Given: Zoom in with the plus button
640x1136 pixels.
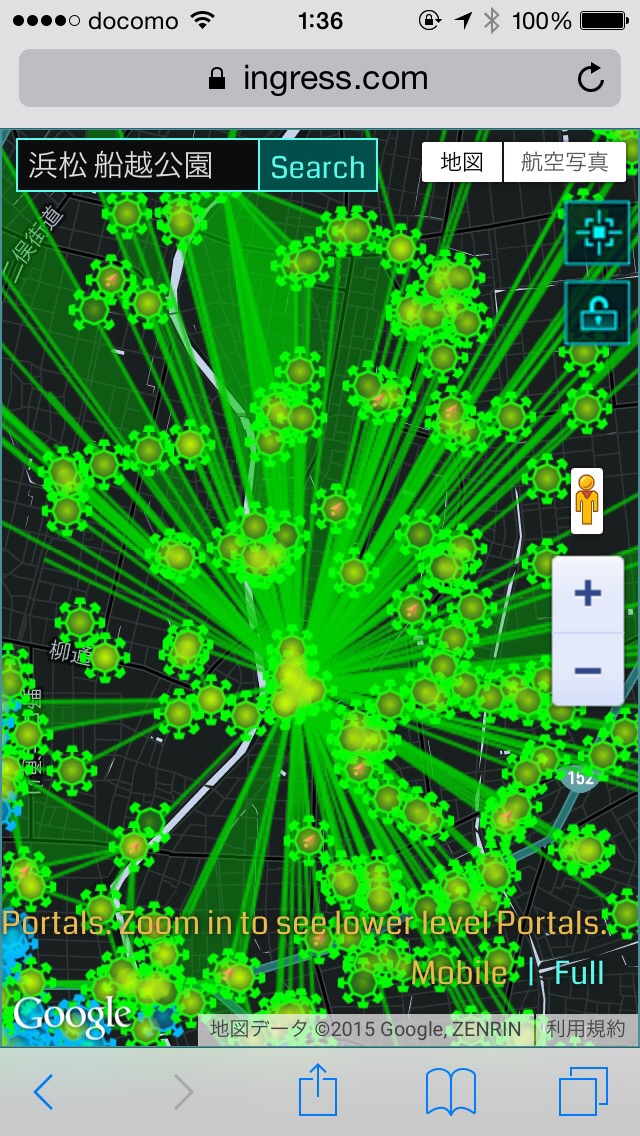Looking at the screenshot, I should click(x=588, y=594).
